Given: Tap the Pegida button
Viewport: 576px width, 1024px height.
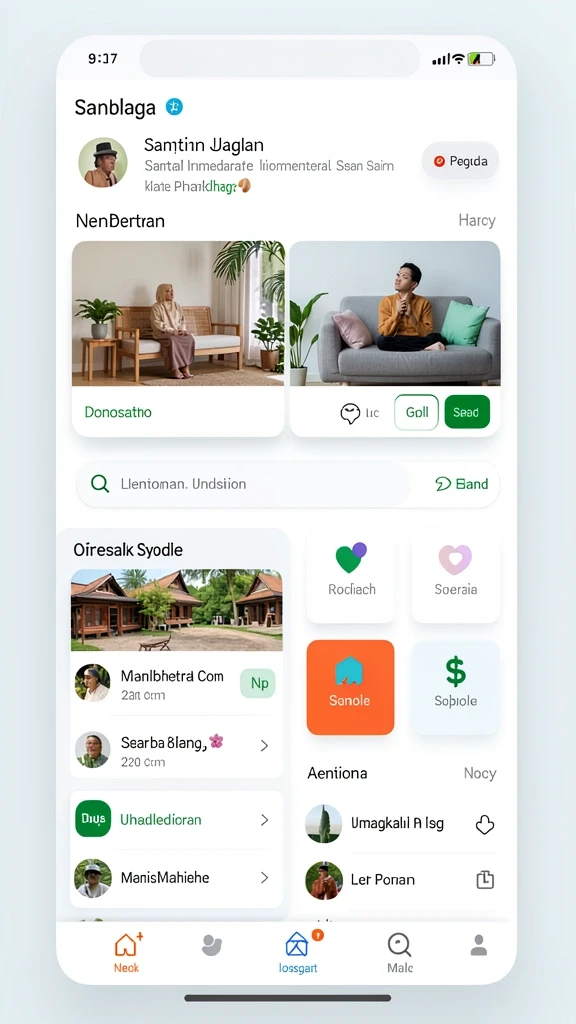Looking at the screenshot, I should [460, 161].
